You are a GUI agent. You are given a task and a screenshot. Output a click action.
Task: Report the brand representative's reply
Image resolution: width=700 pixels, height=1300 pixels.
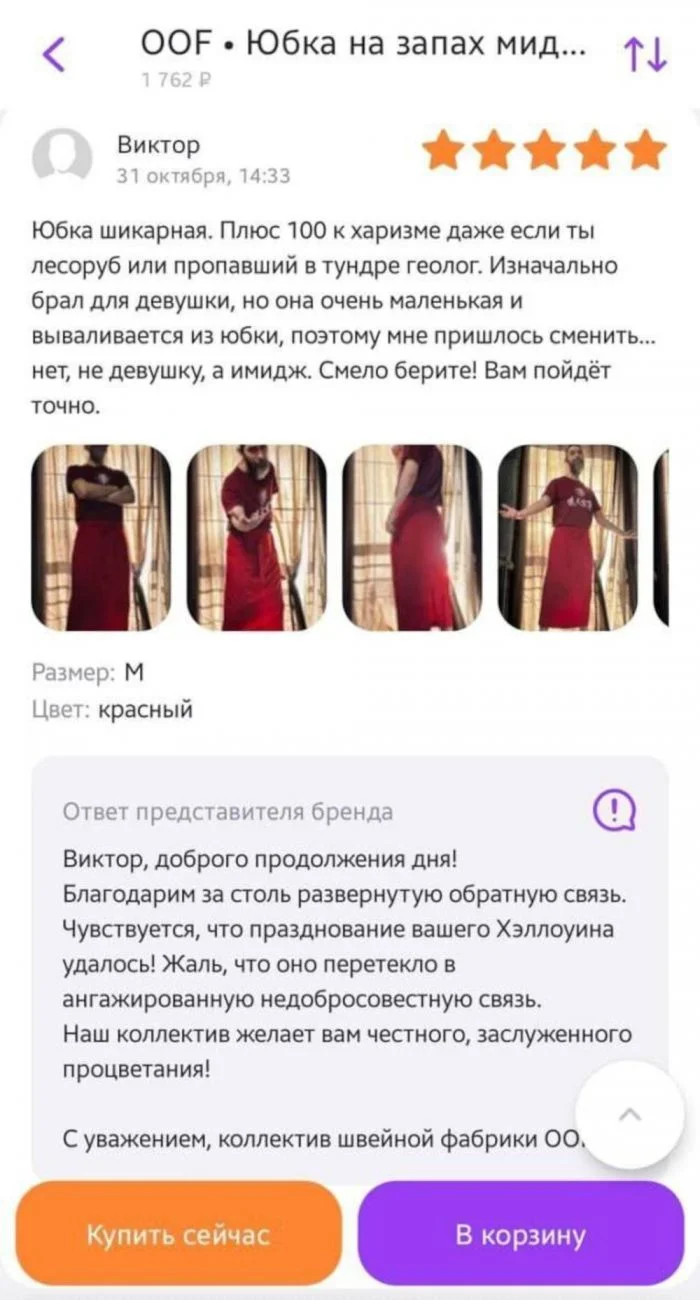click(x=611, y=809)
